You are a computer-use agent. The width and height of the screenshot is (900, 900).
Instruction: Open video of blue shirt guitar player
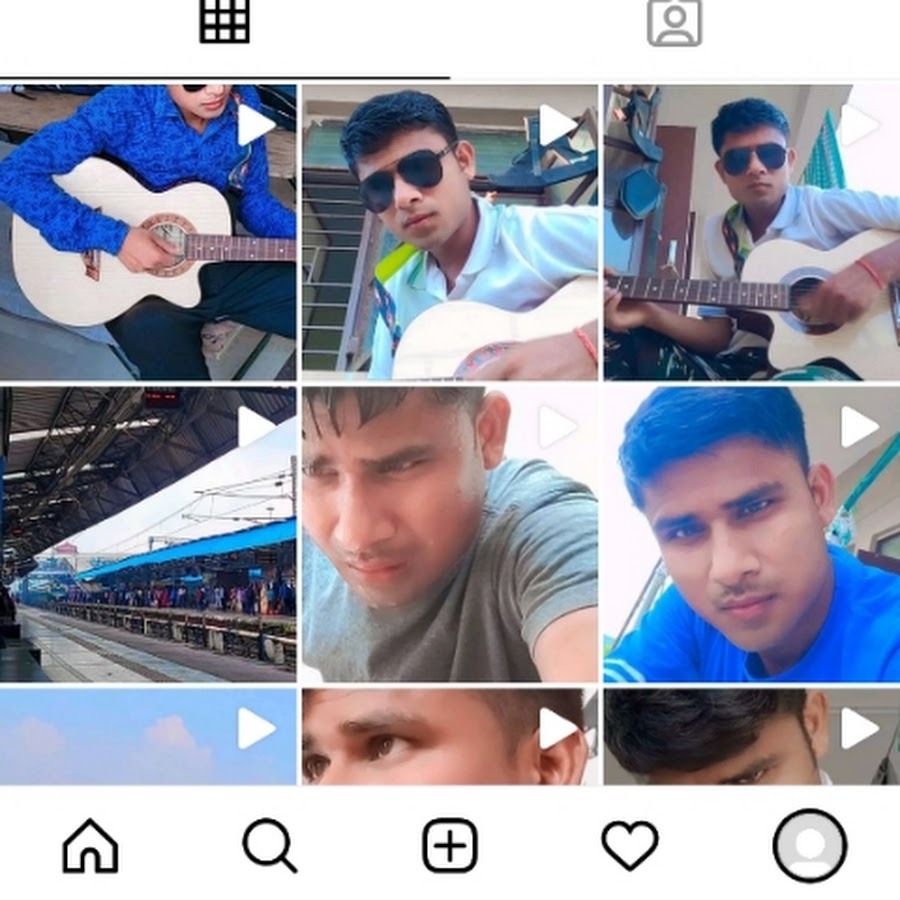(148, 232)
